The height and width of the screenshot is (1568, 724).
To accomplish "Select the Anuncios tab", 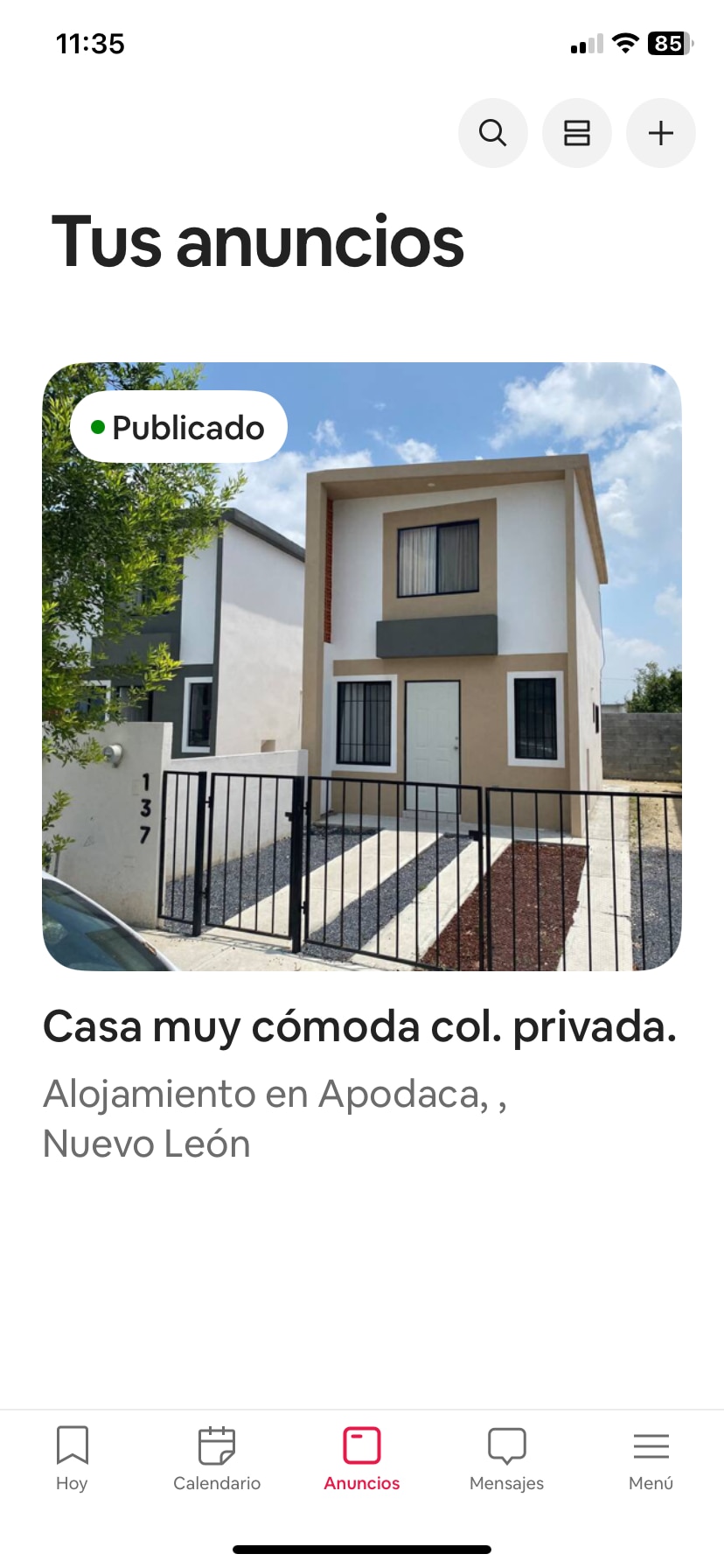I will click(362, 1459).
